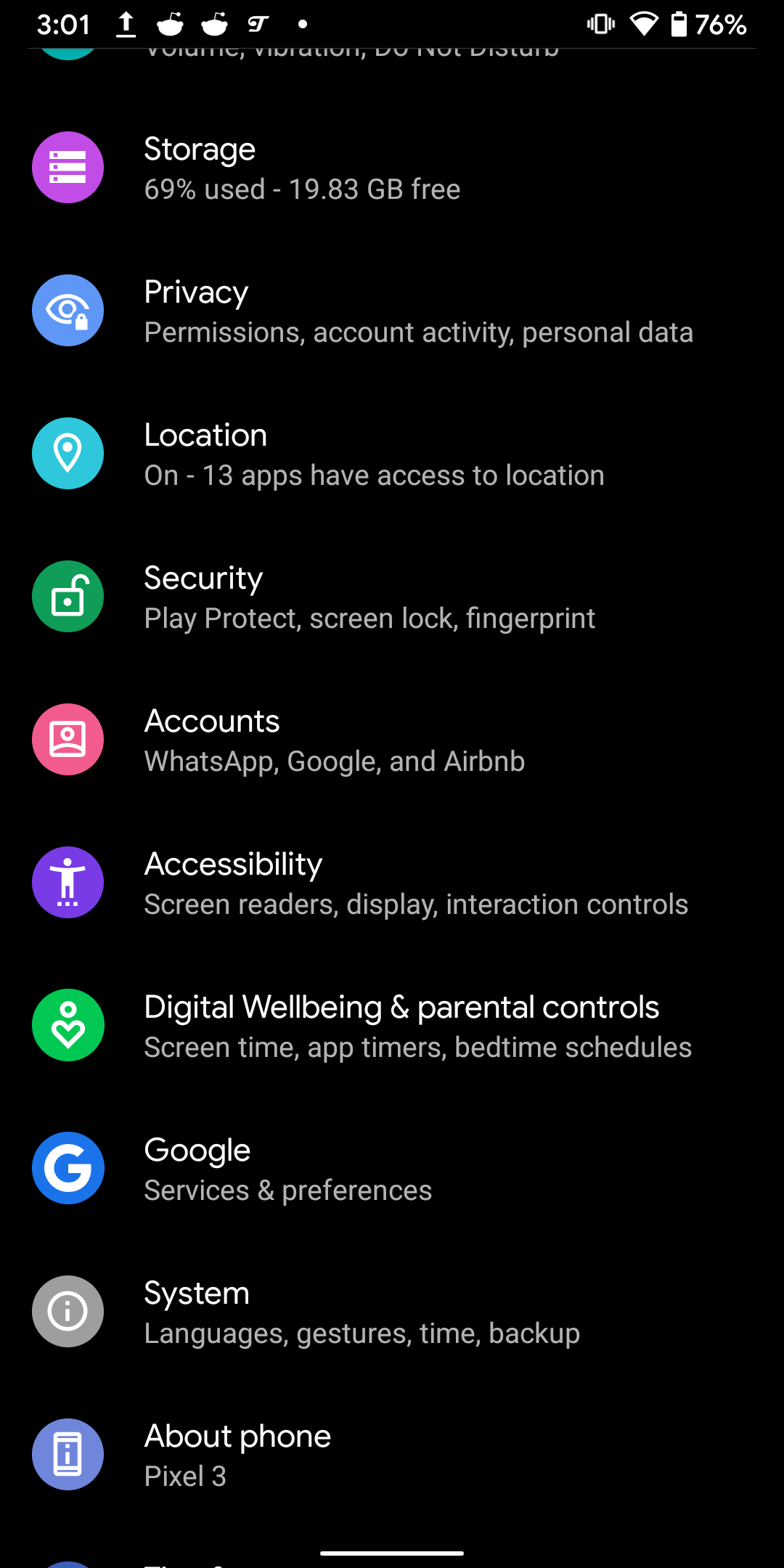Open Privacy settings
Screen dimensions: 784x1568
(392, 311)
